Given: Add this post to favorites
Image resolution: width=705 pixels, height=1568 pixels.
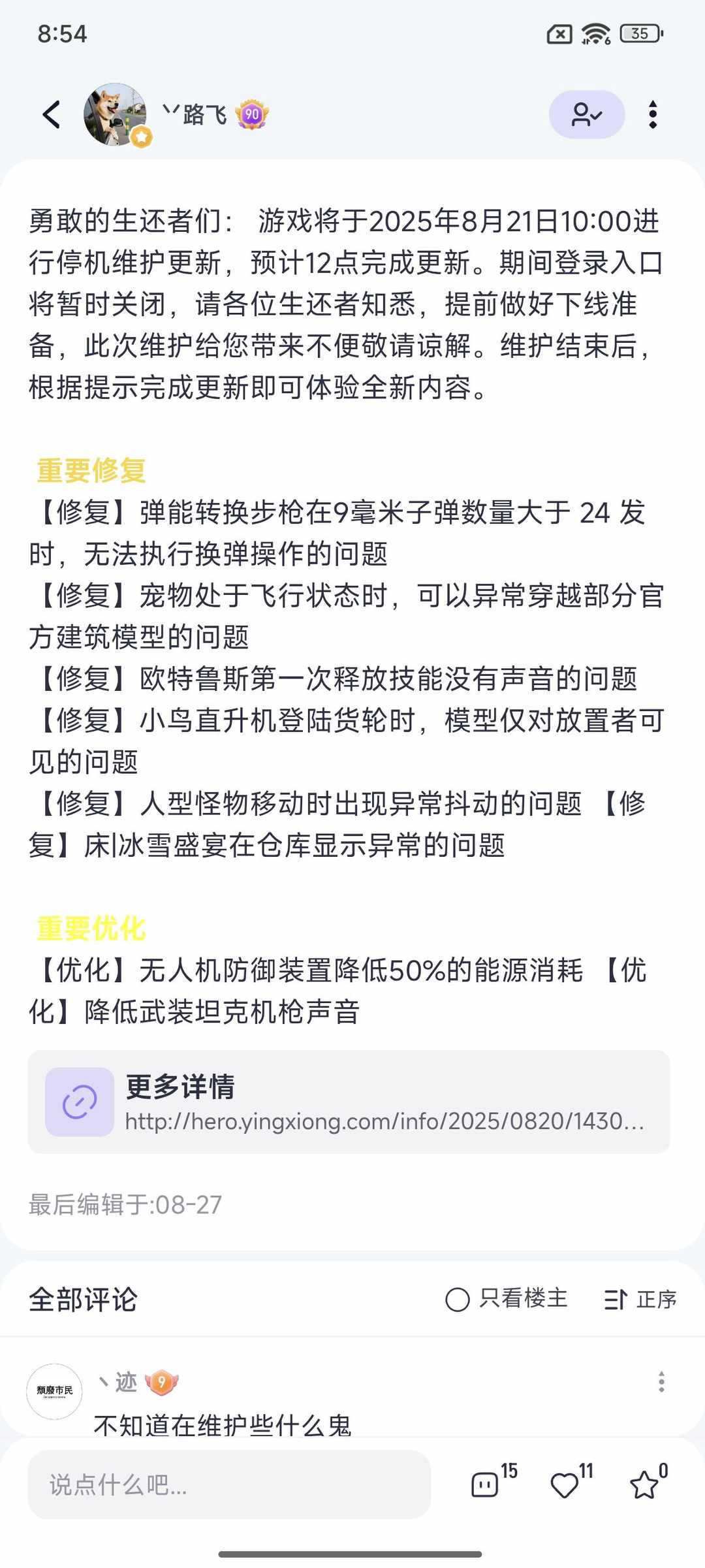Looking at the screenshot, I should click(644, 1484).
